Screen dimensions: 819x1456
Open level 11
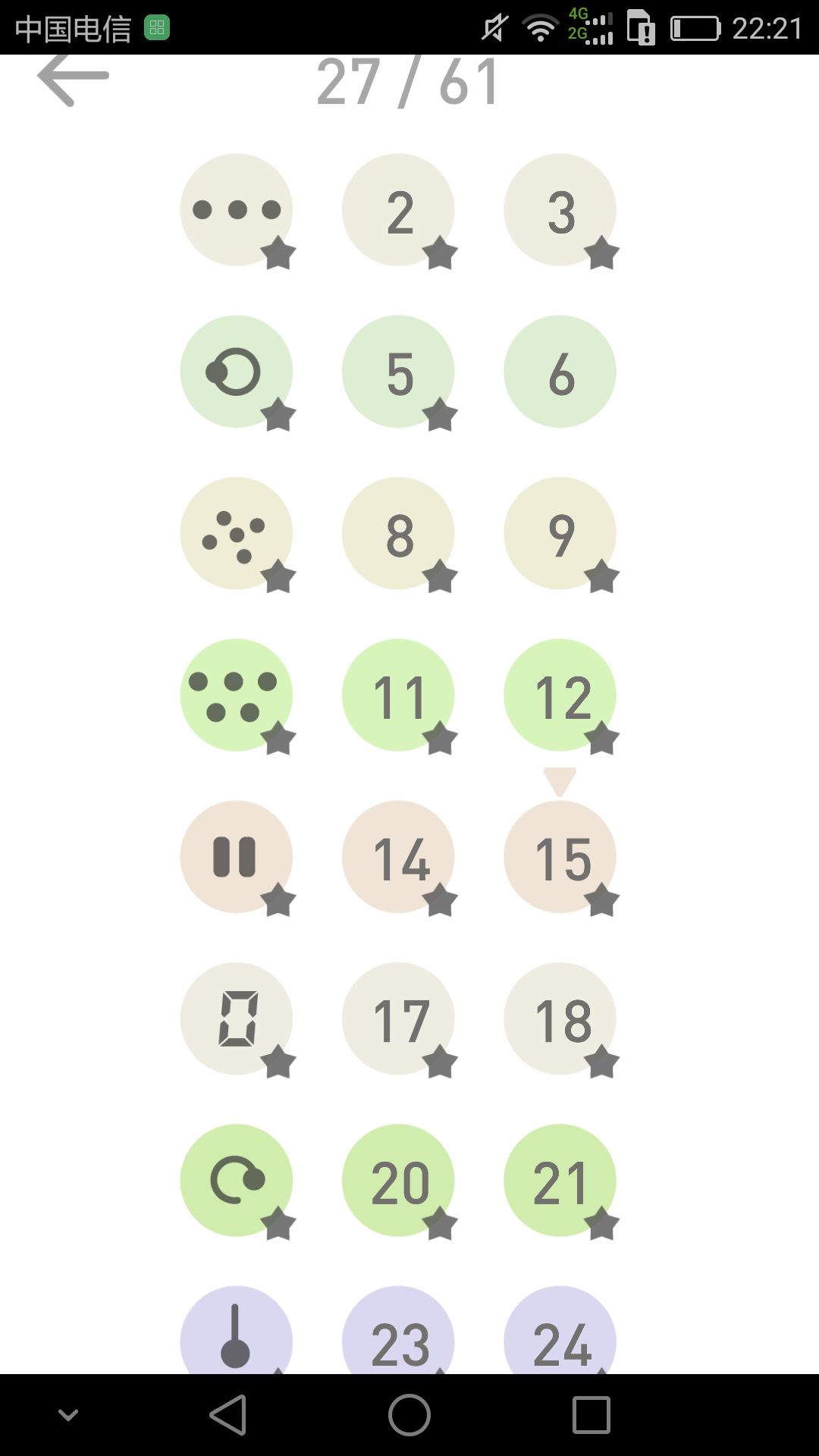pyautogui.click(x=398, y=695)
